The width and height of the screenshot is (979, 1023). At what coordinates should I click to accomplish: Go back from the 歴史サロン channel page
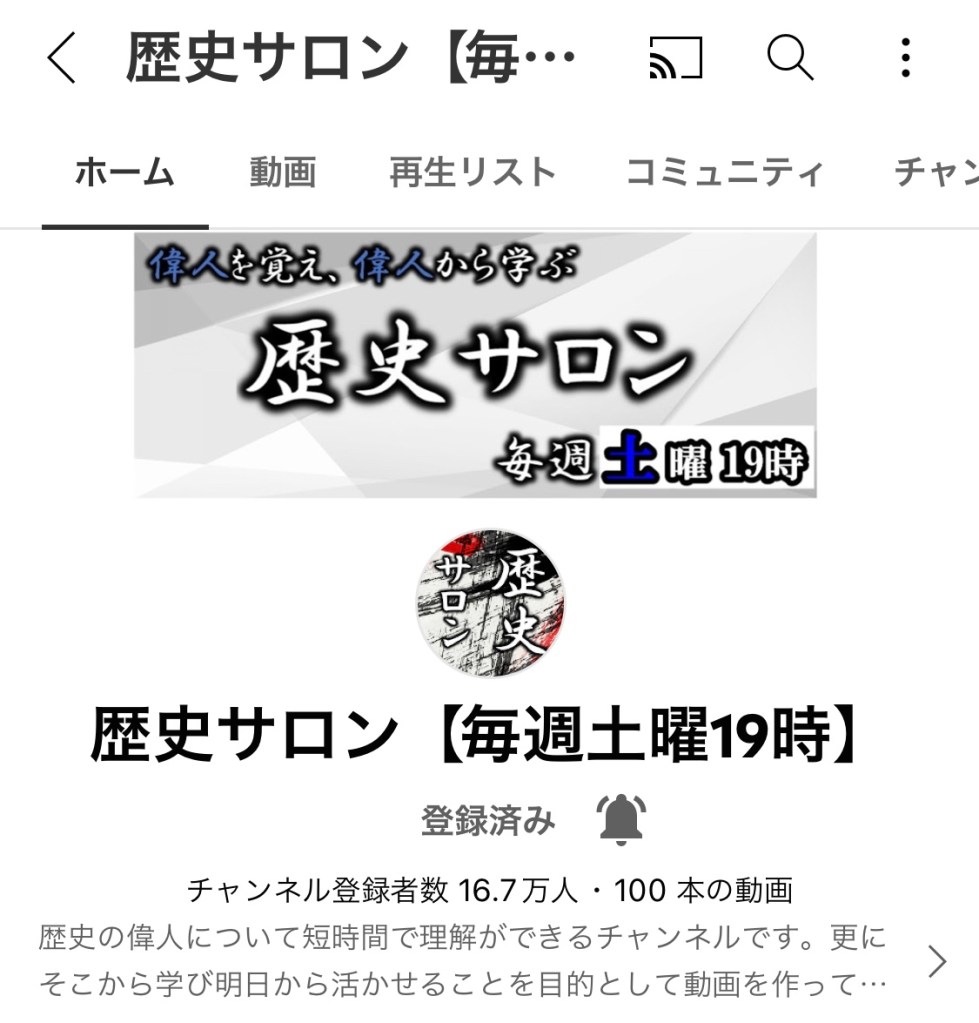62,60
